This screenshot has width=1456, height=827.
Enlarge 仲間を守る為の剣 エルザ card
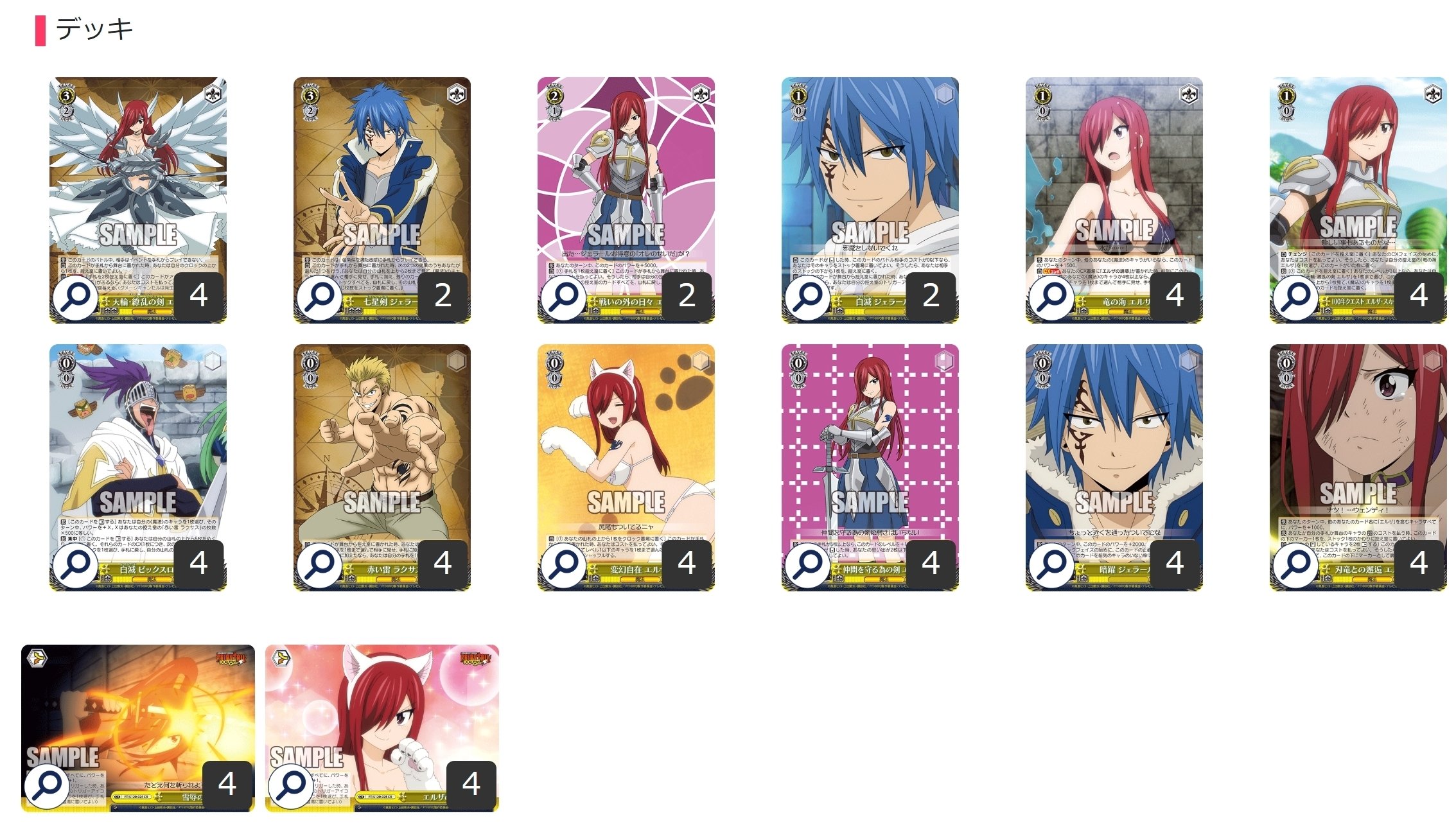pos(808,564)
